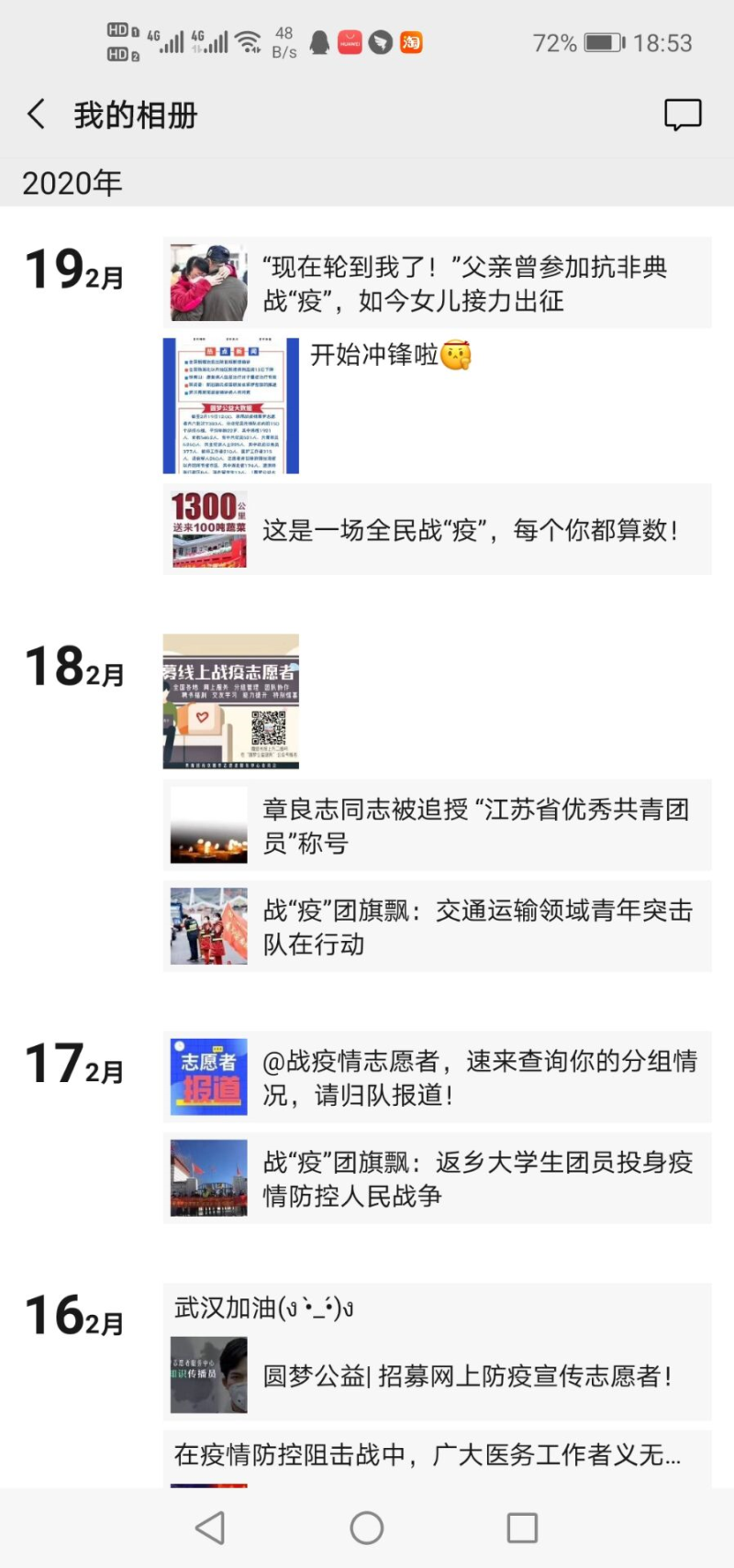Open the messages icon in top bar

[x=683, y=115]
